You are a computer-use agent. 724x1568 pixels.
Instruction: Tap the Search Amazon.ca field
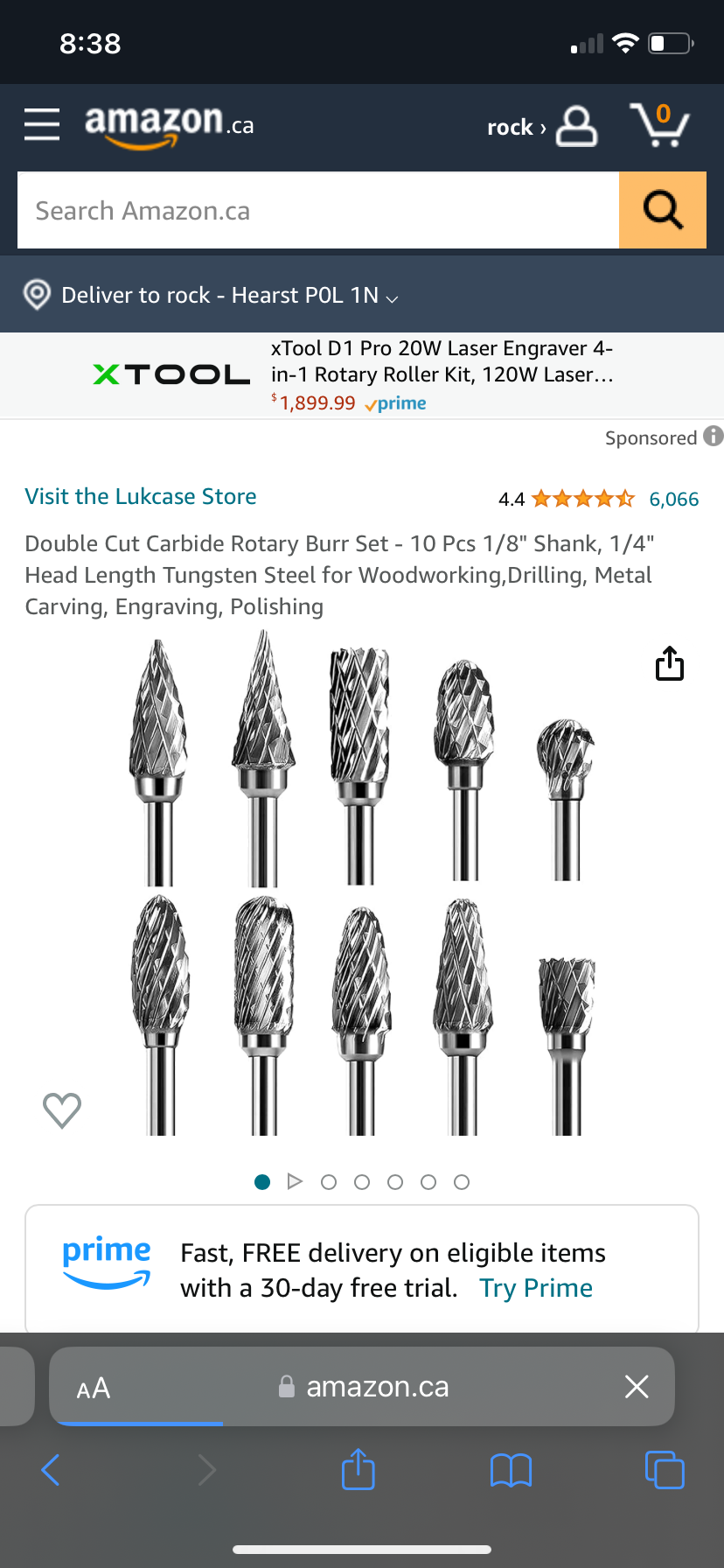[x=318, y=211]
